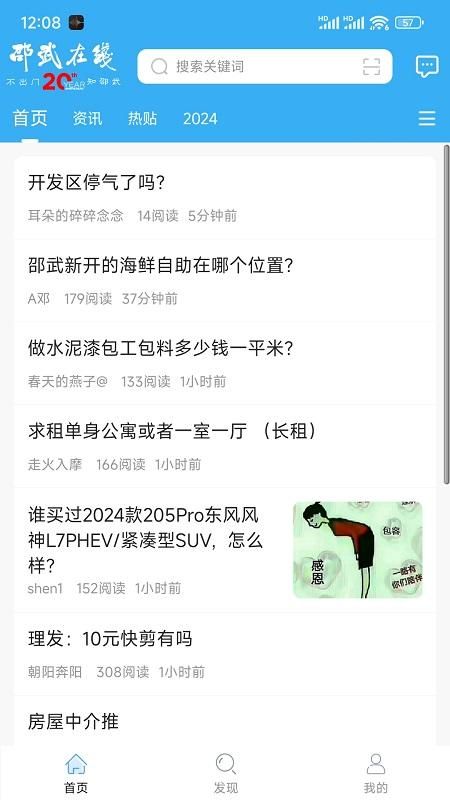The height and width of the screenshot is (800, 450).
Task: Open post about 海鲜自助 location
Action: (x=224, y=281)
